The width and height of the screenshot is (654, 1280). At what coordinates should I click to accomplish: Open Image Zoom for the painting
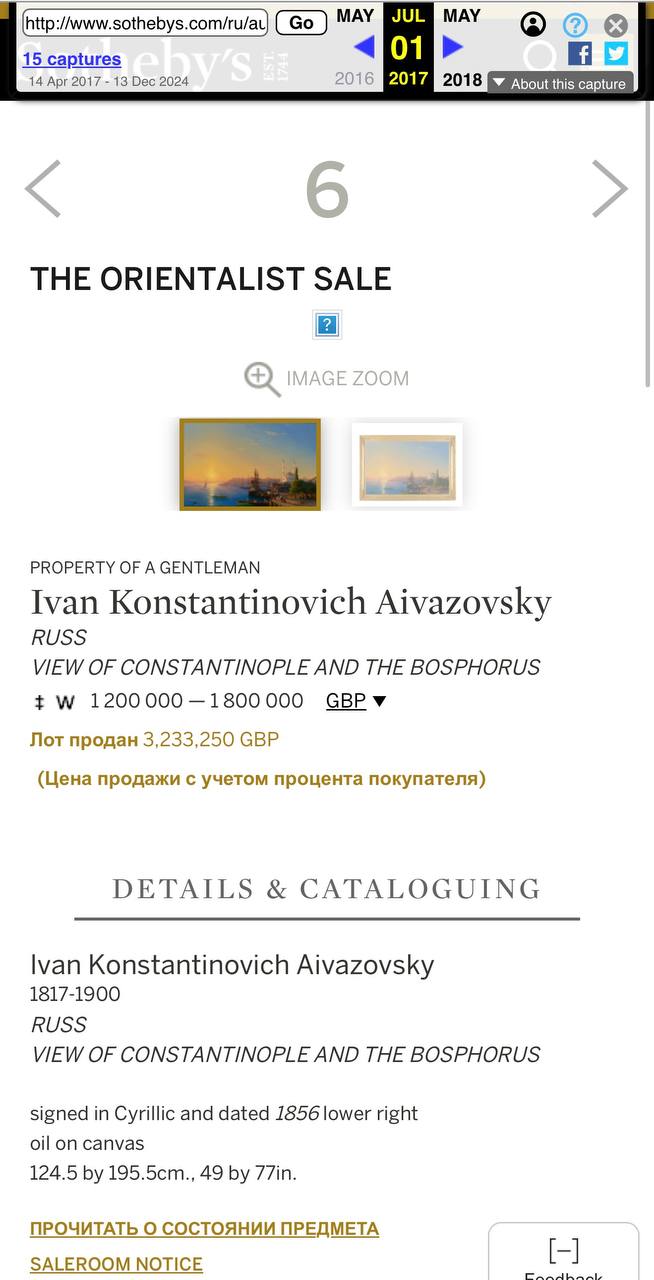click(x=327, y=378)
